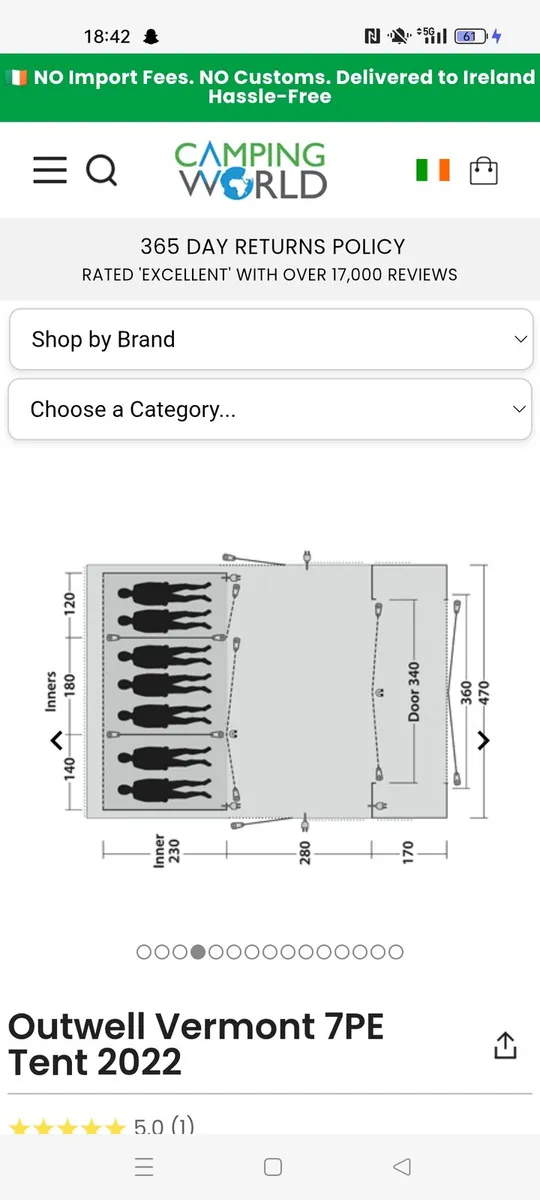Tap the system back button
The width and height of the screenshot is (540, 1200).
[x=402, y=1167]
